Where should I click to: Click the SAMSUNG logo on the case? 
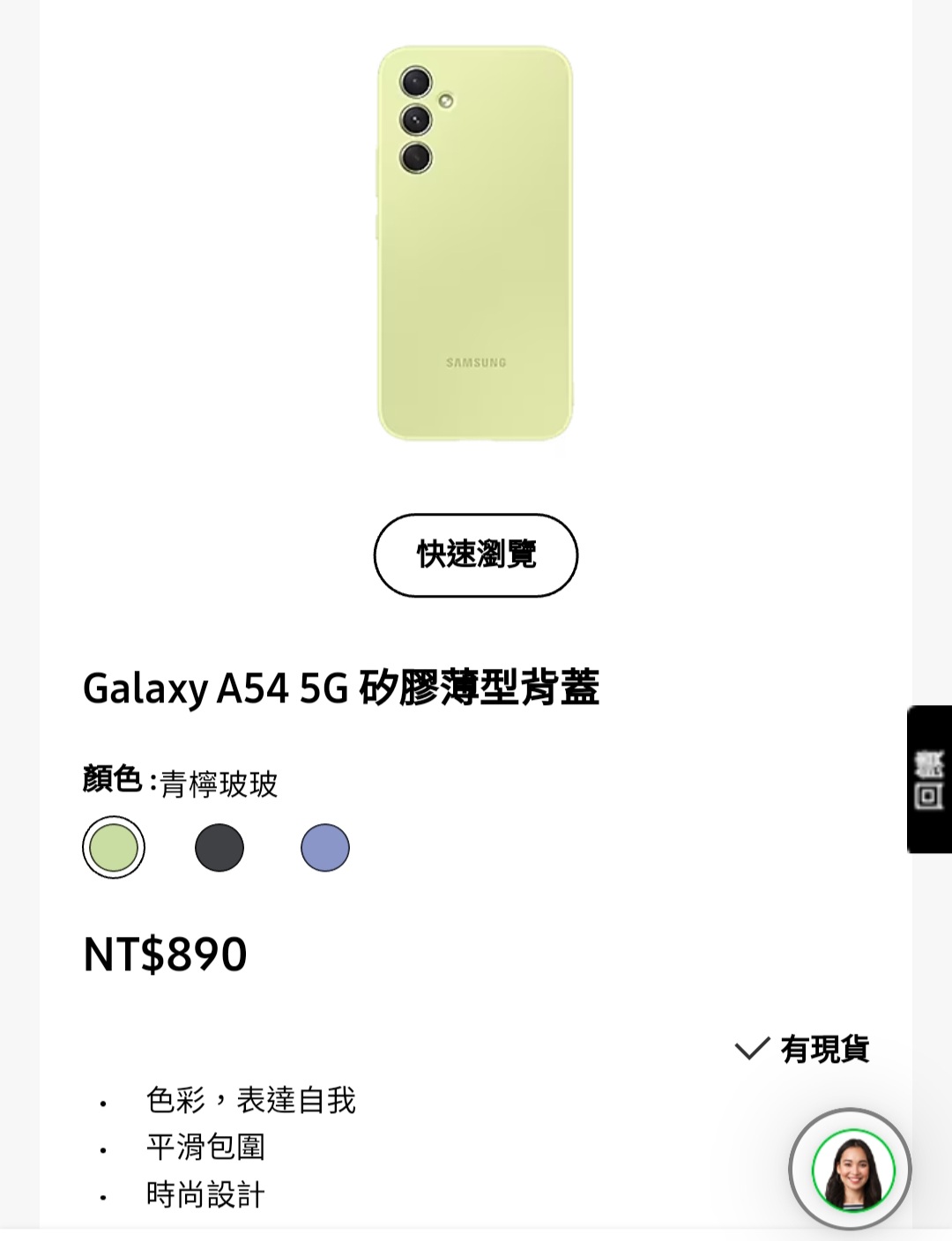pyautogui.click(x=474, y=361)
